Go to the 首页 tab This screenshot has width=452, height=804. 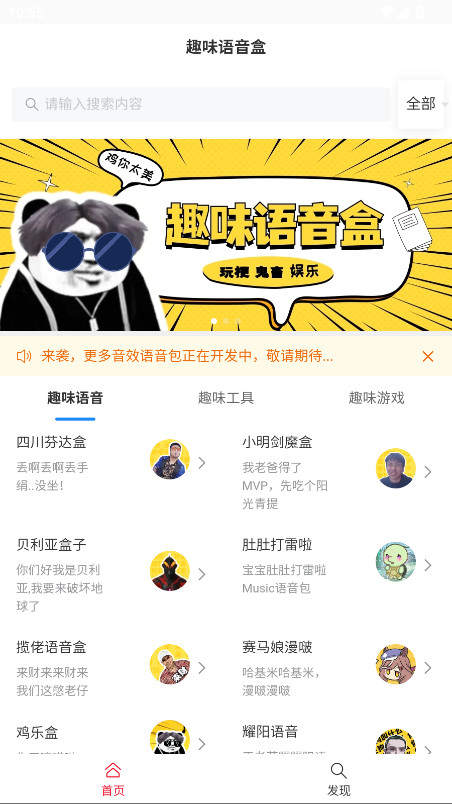pos(113,779)
